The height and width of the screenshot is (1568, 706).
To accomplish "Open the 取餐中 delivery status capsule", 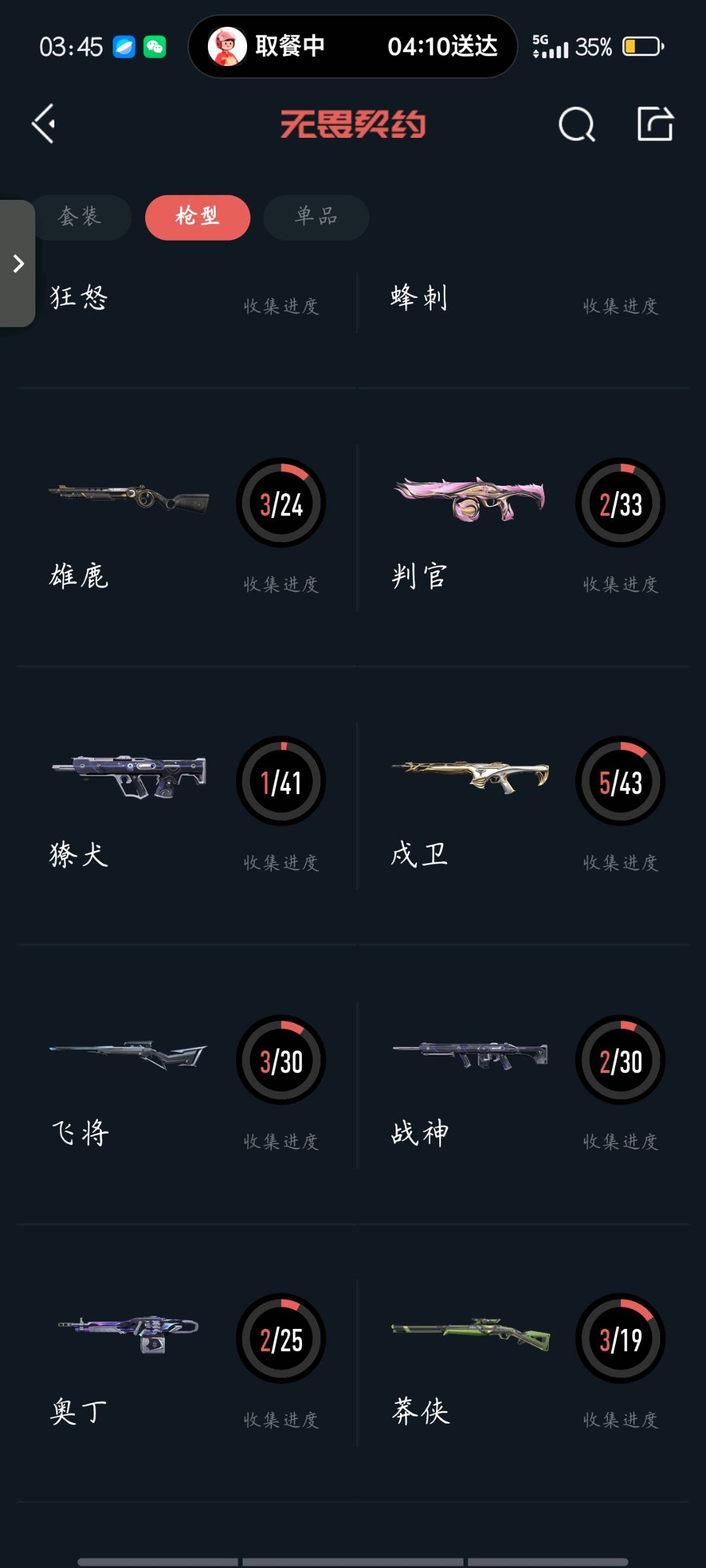I will click(352, 46).
